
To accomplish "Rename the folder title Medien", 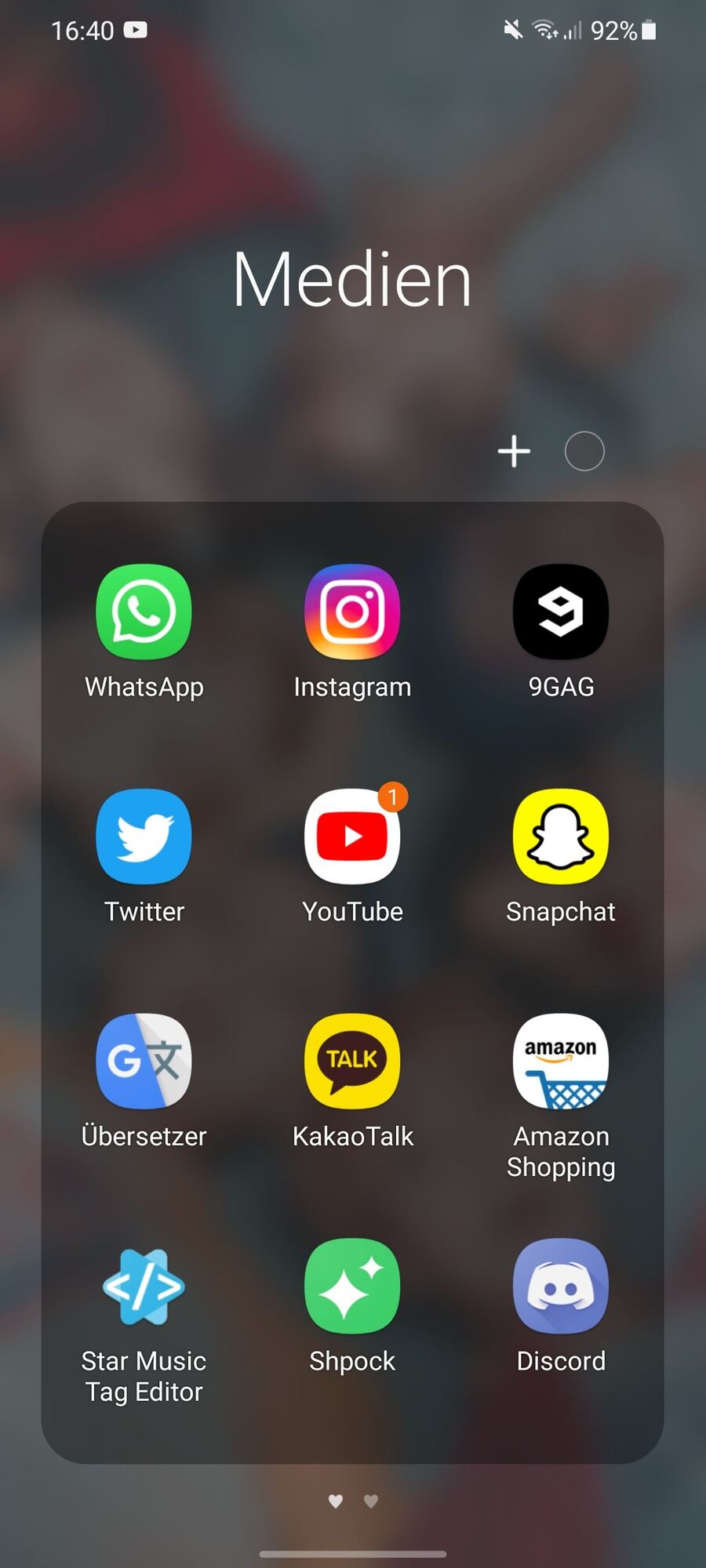I will 352,280.
